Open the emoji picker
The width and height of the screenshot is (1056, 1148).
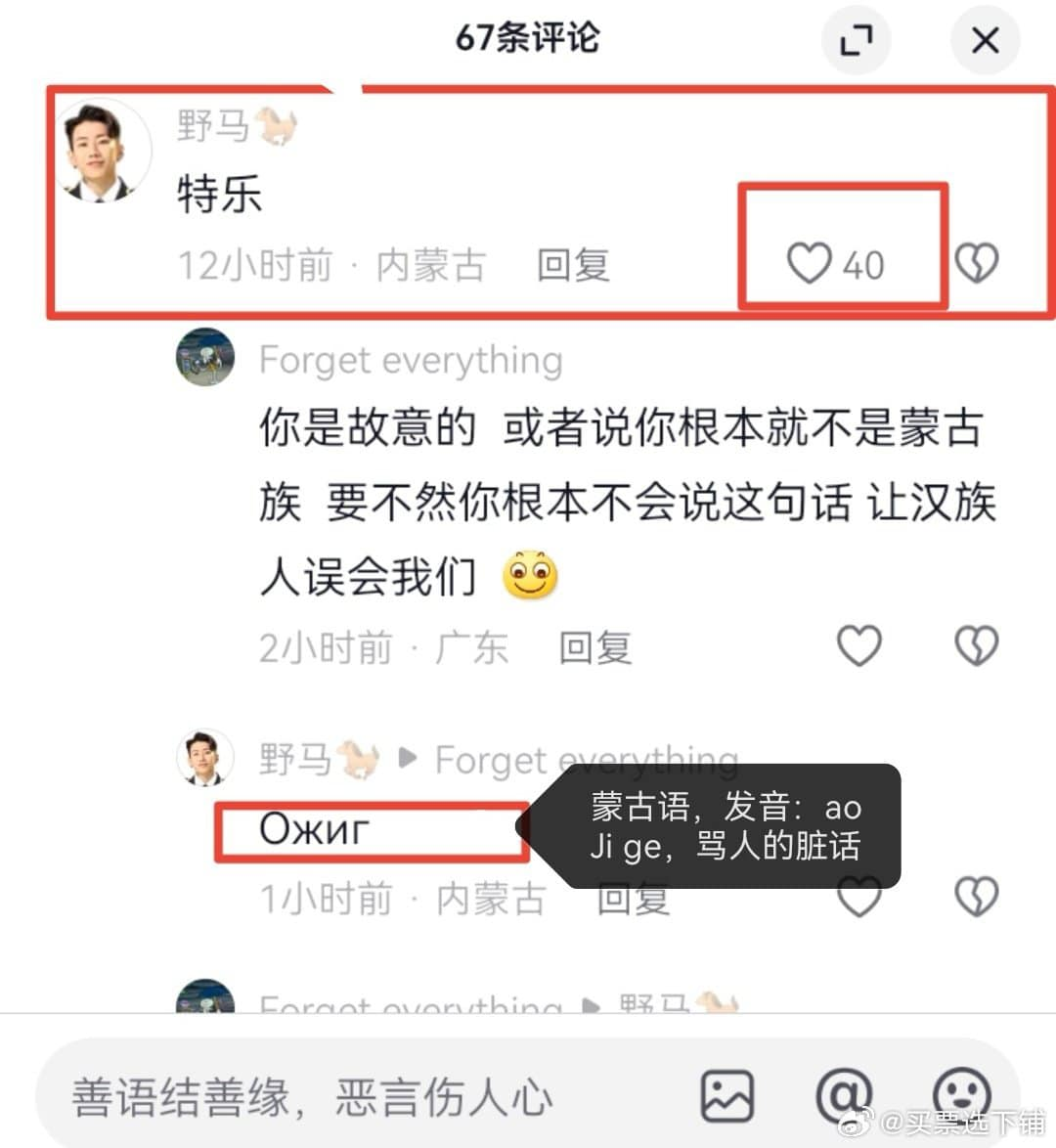pyautogui.click(x=962, y=1093)
